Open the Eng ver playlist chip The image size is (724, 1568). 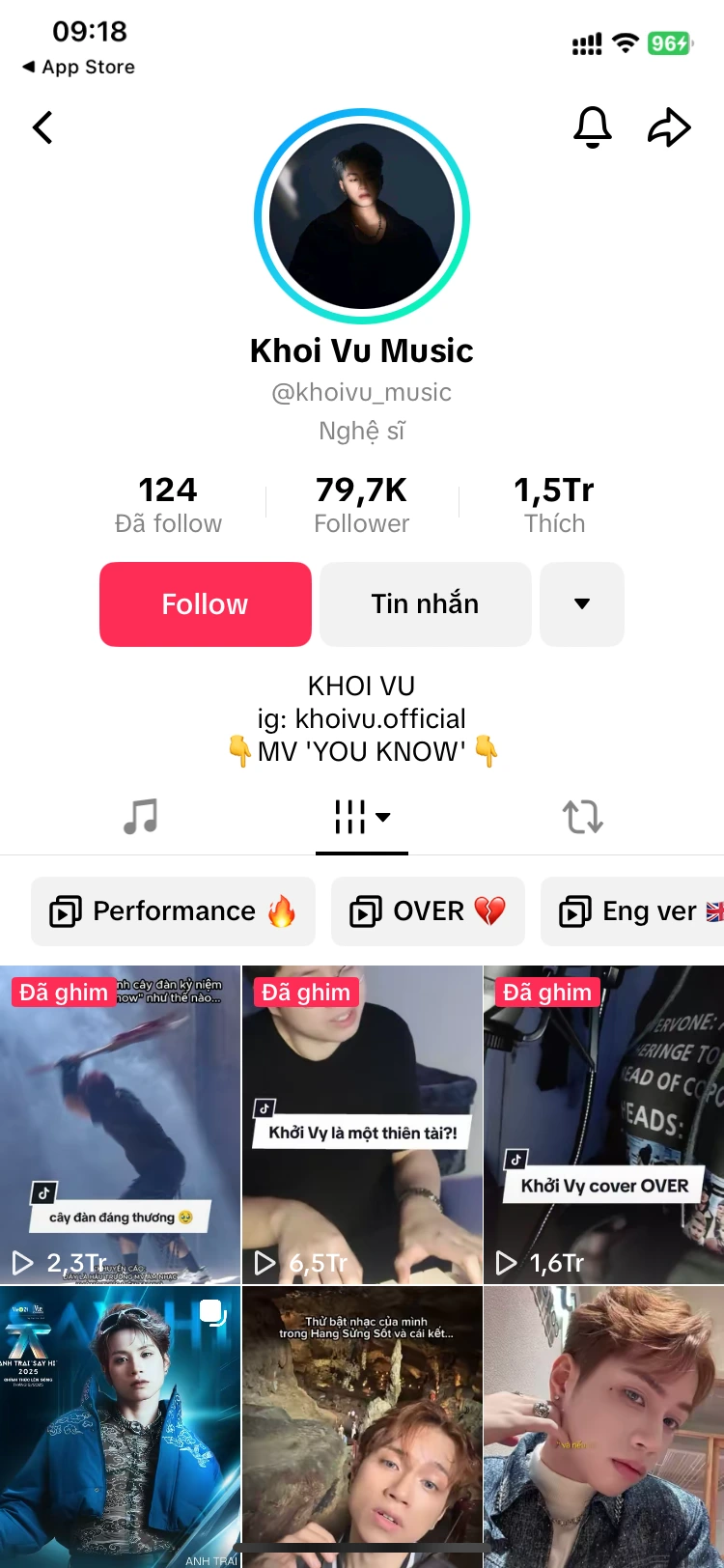633,911
